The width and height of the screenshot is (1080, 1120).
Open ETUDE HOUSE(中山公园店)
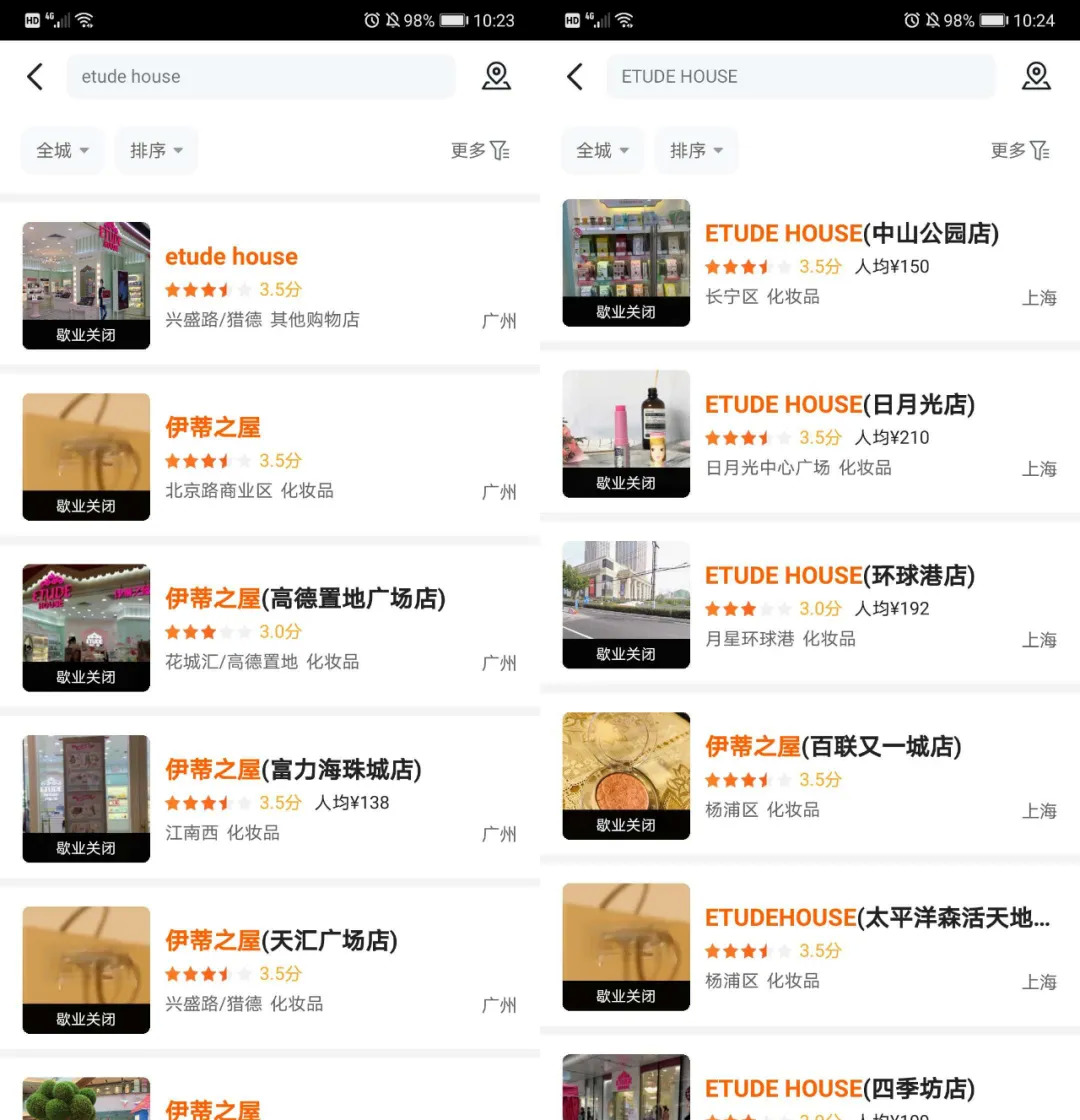(x=851, y=234)
